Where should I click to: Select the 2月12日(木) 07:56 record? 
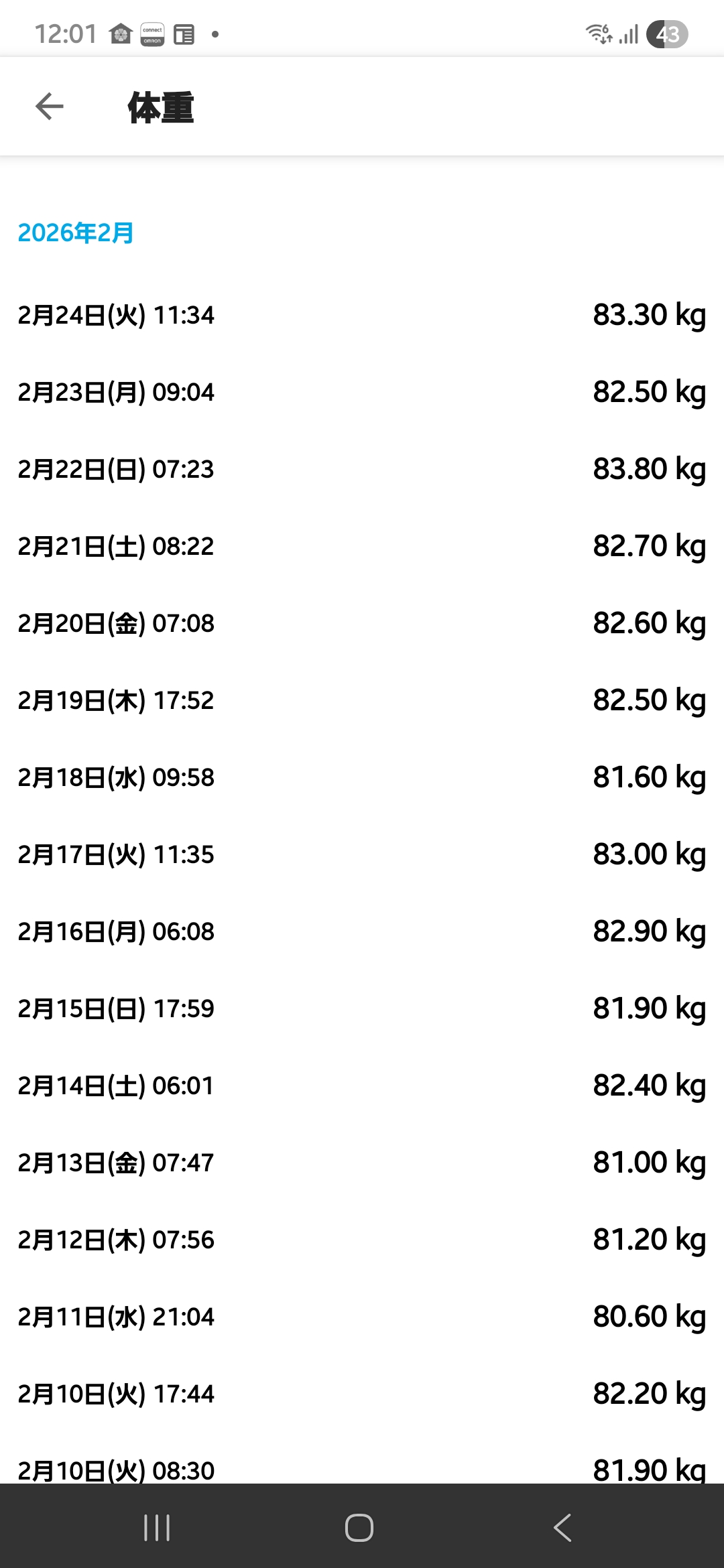click(x=362, y=1240)
